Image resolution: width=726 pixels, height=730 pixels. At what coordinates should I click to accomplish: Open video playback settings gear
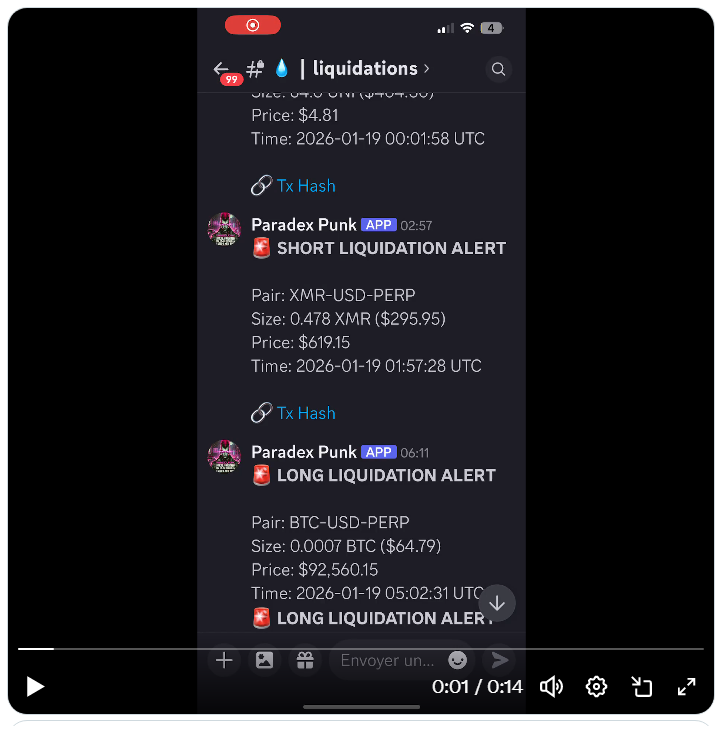click(x=597, y=686)
